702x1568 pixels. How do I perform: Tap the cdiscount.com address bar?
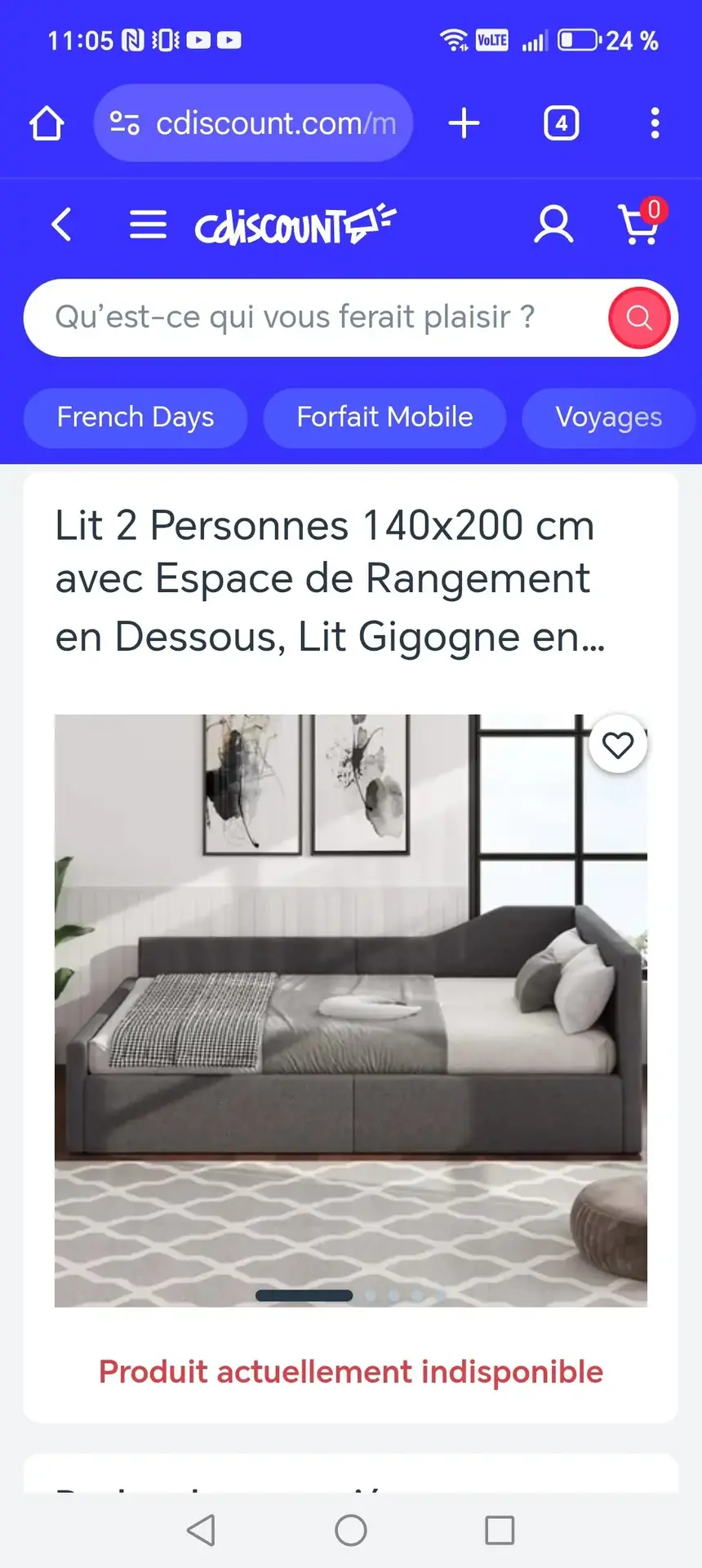pyautogui.click(x=253, y=123)
